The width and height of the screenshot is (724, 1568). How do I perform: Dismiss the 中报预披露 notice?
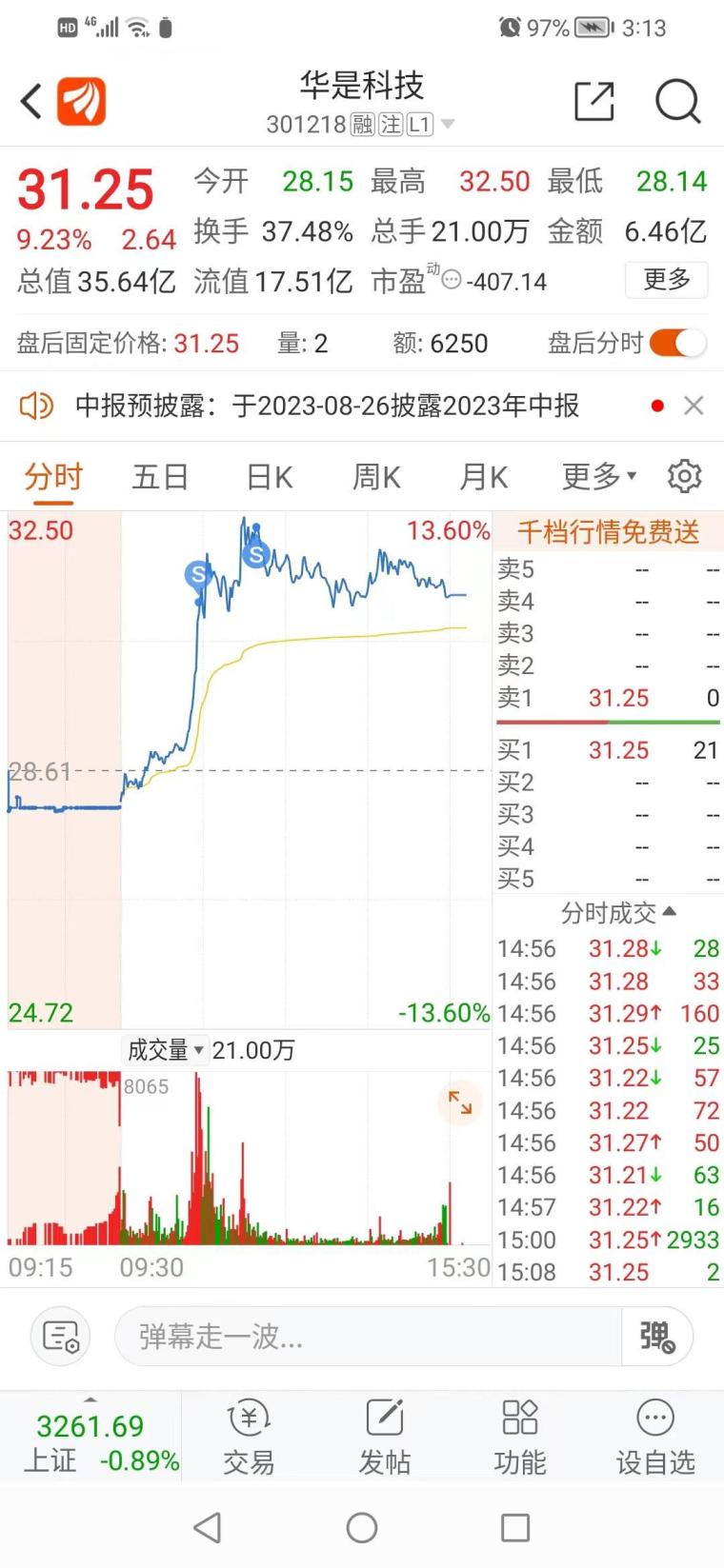694,406
